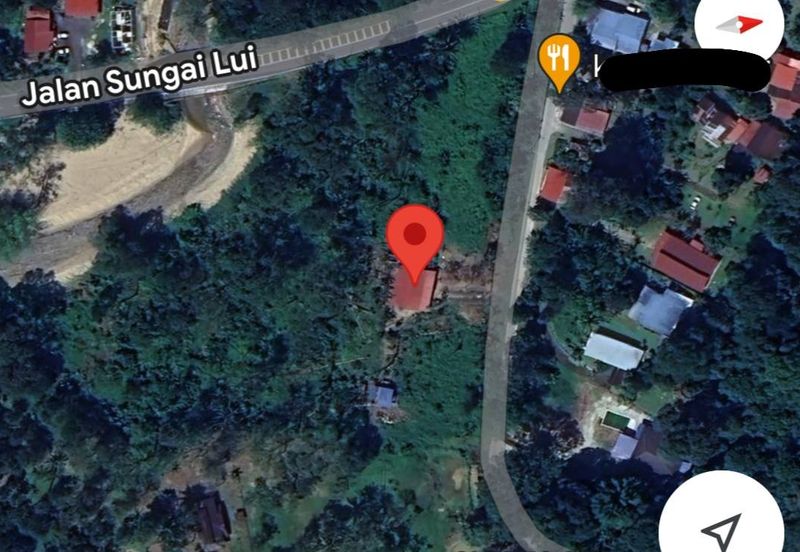This screenshot has width=800, height=552.
Task: Open the restaurant marker on the map
Action: pos(558,59)
